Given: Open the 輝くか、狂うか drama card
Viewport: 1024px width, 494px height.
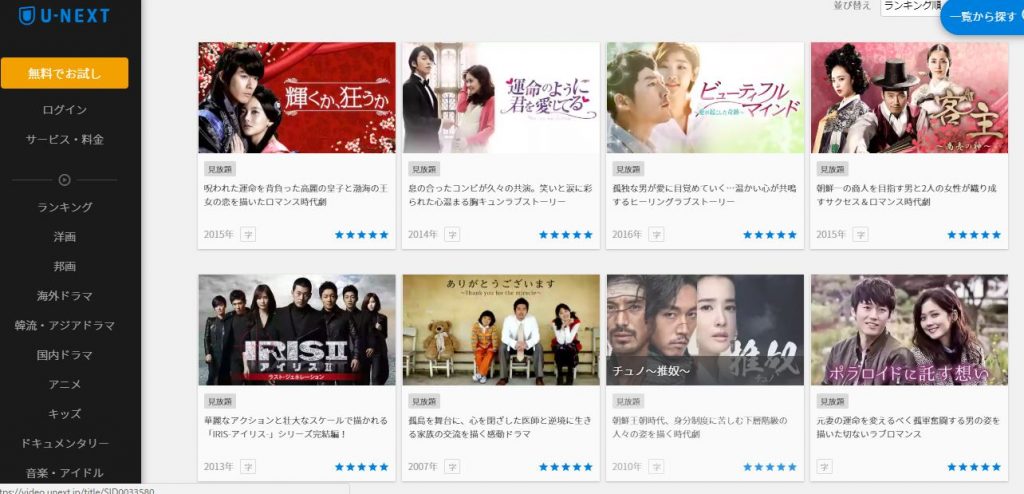Looking at the screenshot, I should click(x=296, y=97).
